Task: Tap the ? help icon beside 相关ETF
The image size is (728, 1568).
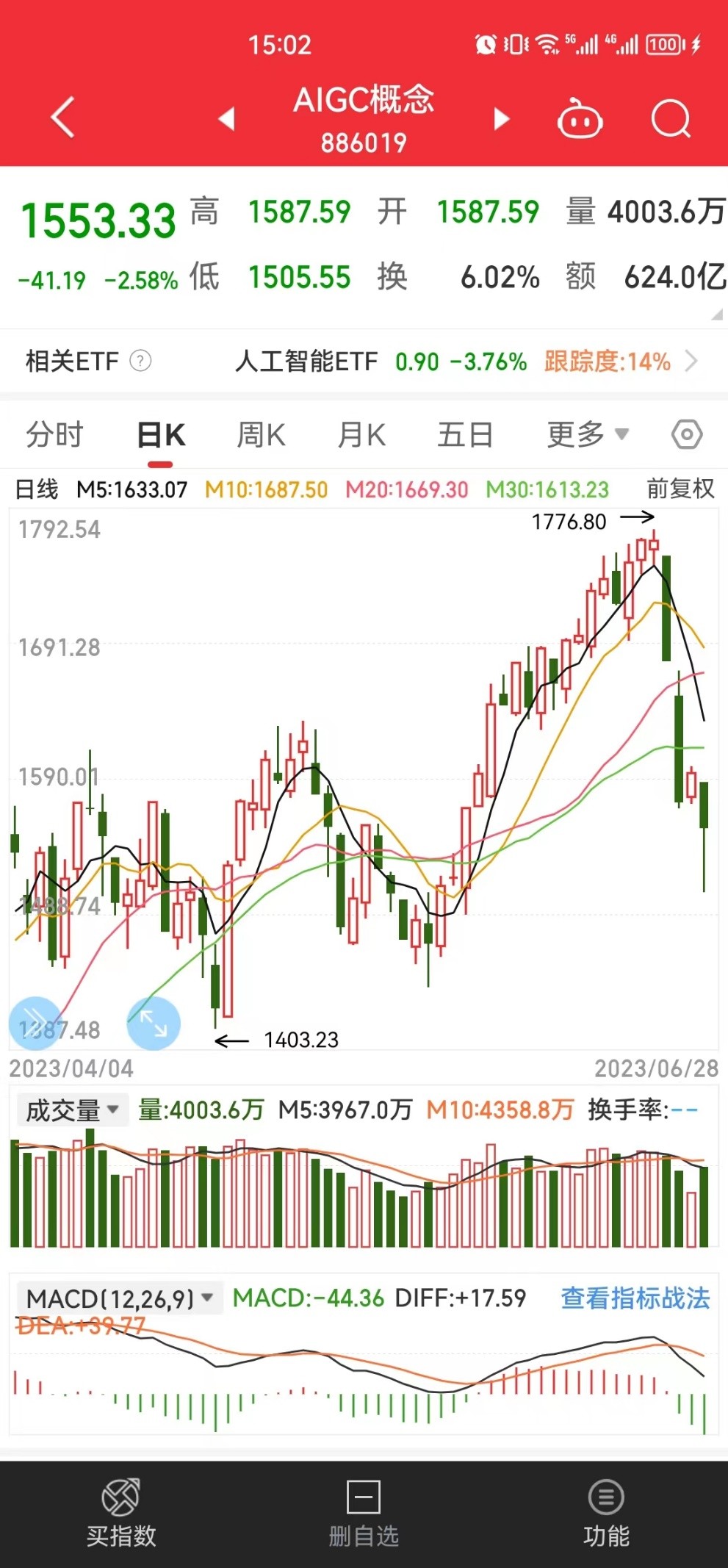Action: pos(142,362)
